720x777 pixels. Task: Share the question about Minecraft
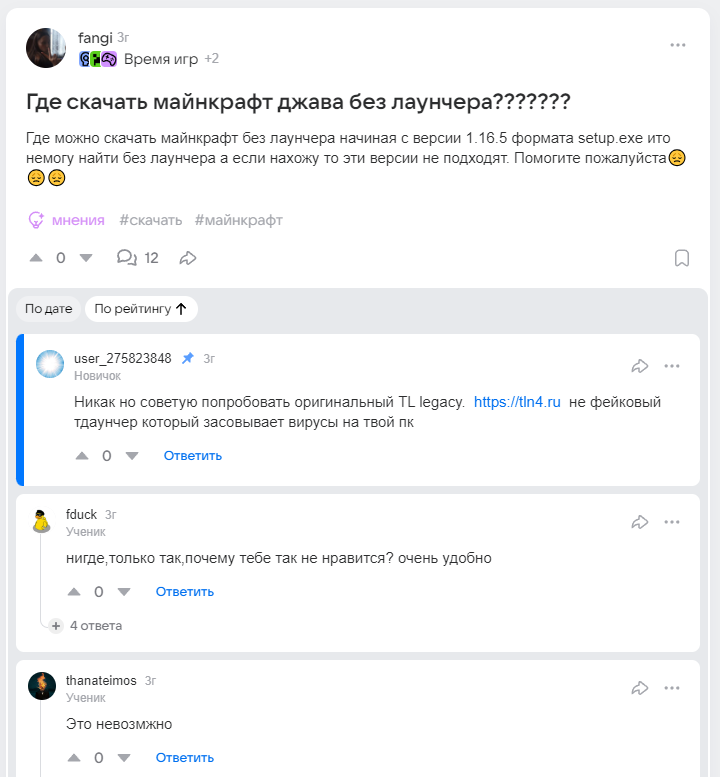tap(188, 258)
